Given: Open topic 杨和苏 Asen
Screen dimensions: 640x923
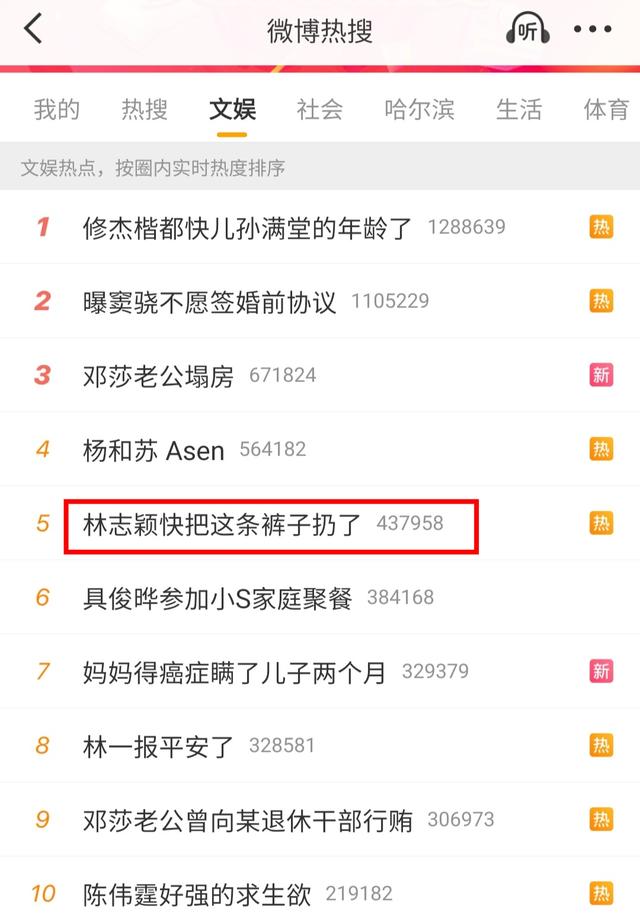Looking at the screenshot, I should pyautogui.click(x=153, y=450).
